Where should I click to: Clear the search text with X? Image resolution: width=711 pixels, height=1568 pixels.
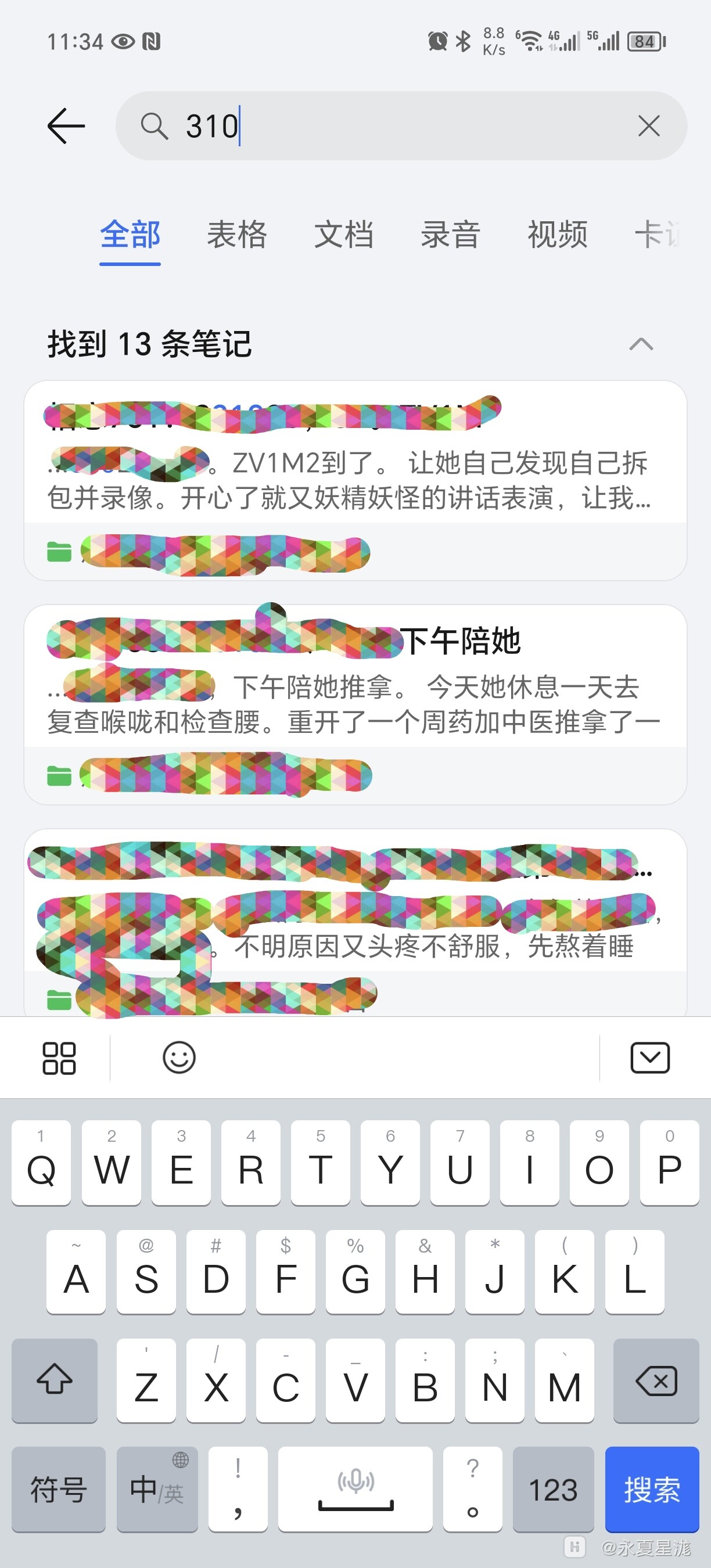[648, 126]
